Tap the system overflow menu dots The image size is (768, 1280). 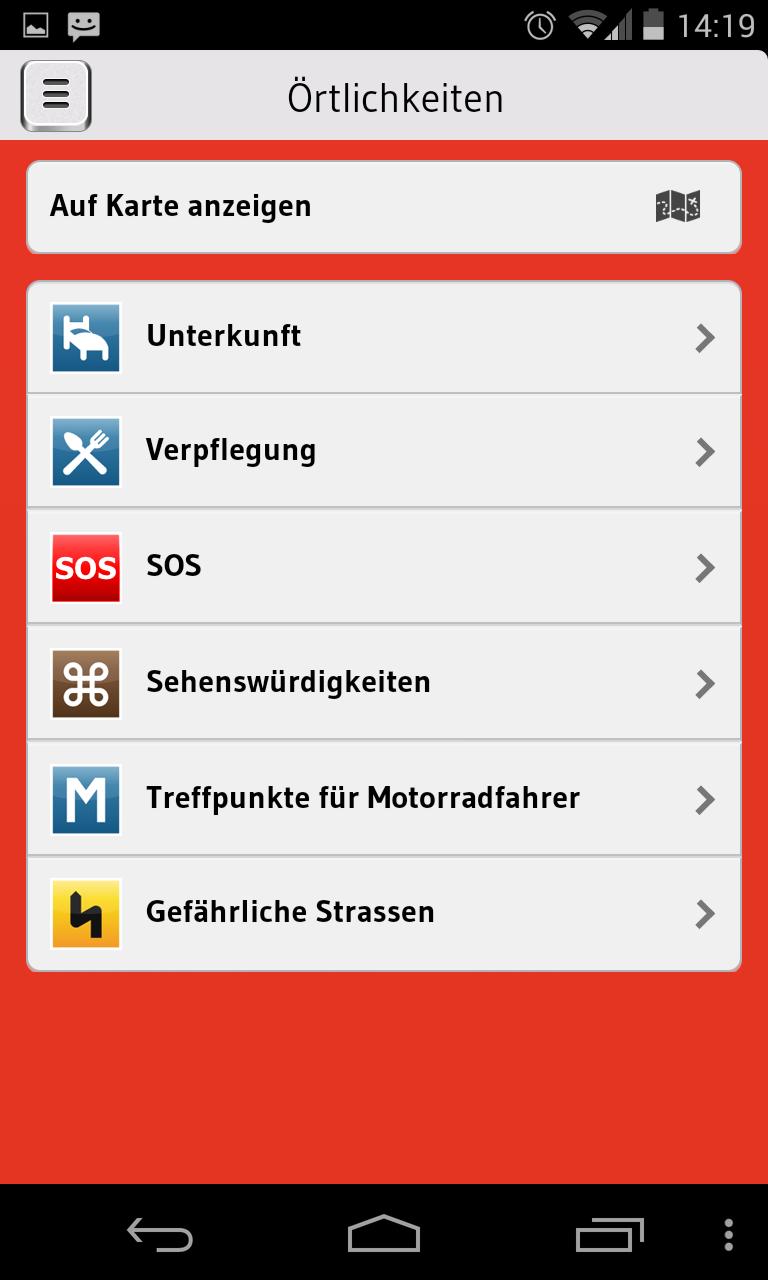728,1234
